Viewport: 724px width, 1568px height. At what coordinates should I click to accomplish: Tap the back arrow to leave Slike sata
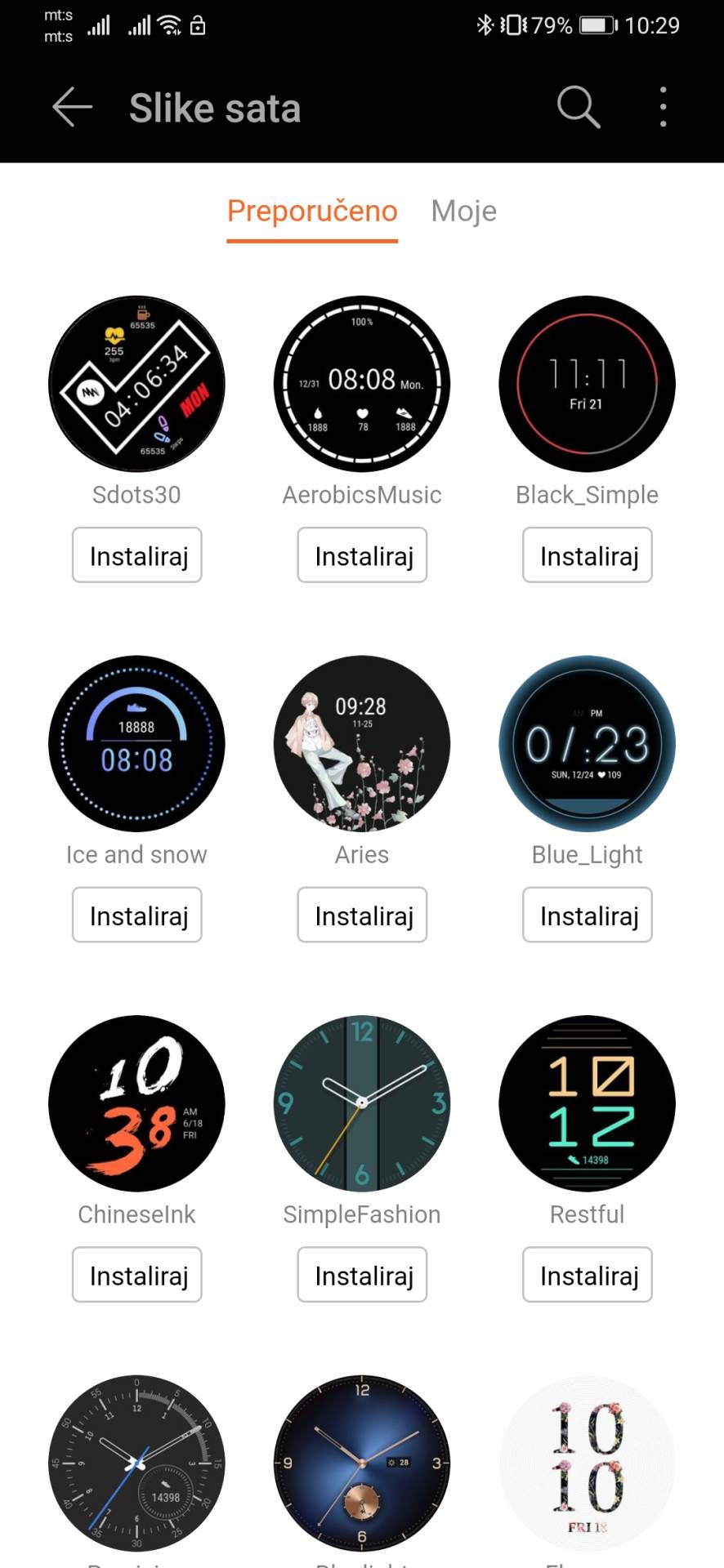pyautogui.click(x=71, y=107)
